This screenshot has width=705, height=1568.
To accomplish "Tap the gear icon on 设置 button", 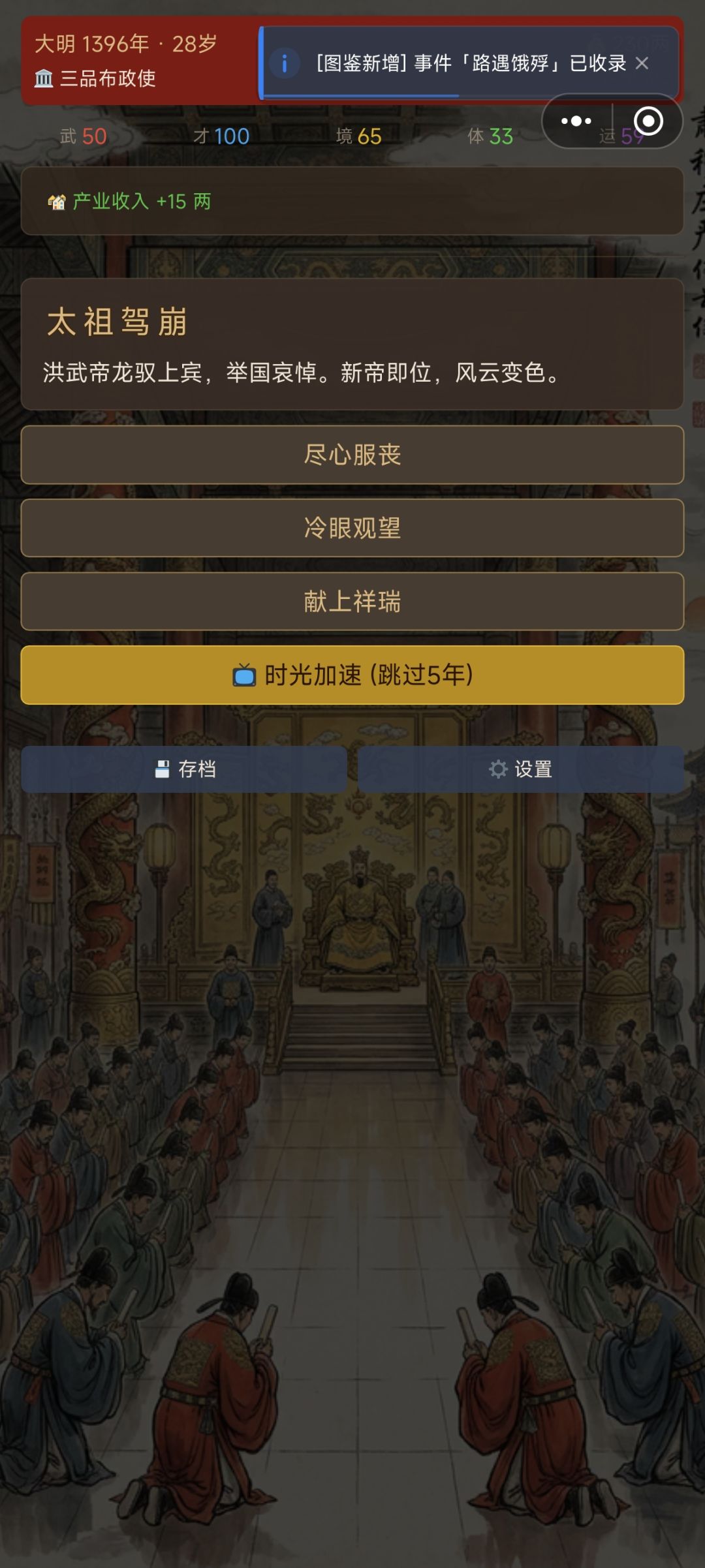I will (498, 769).
